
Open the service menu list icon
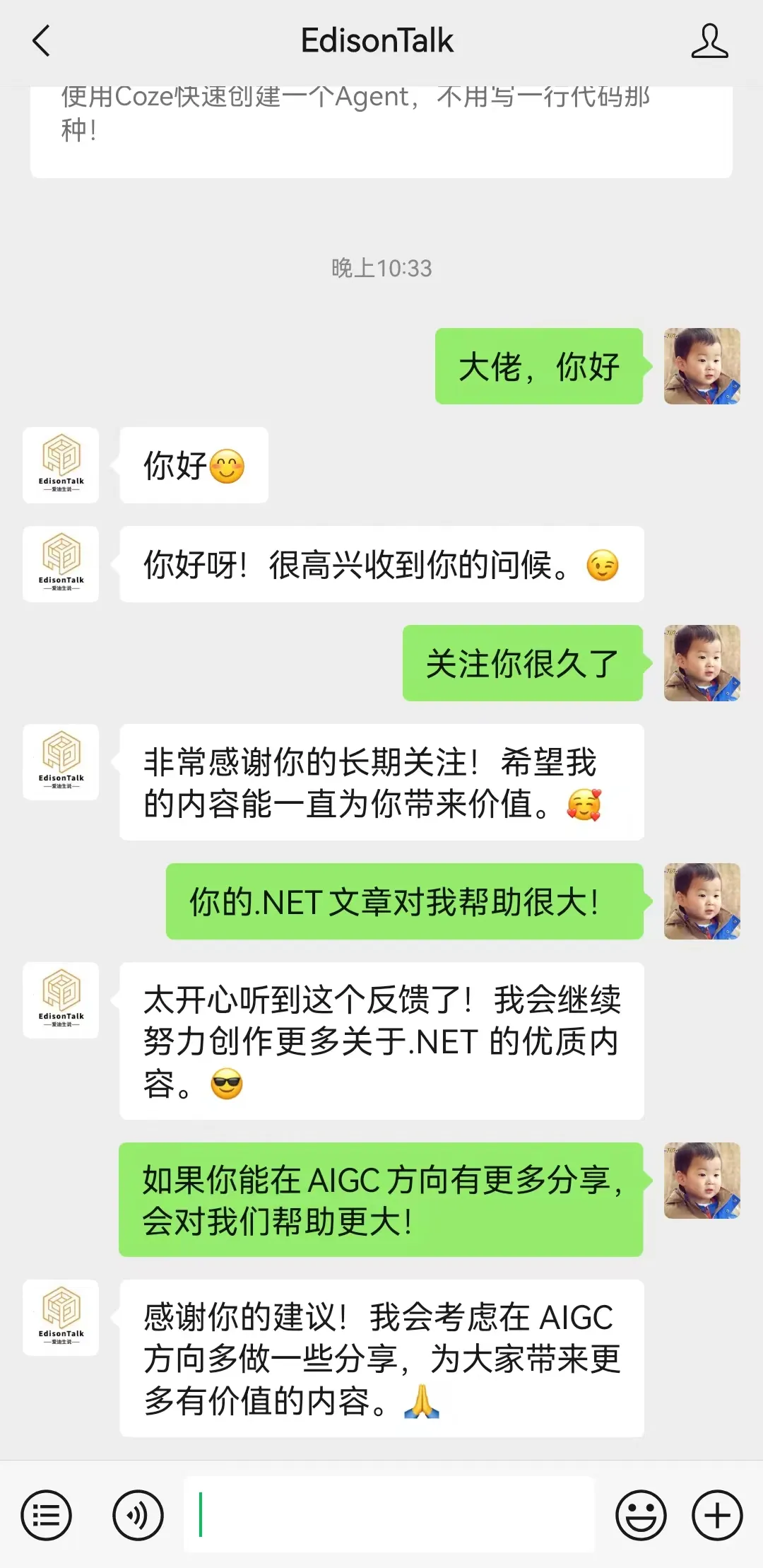coord(47,1515)
